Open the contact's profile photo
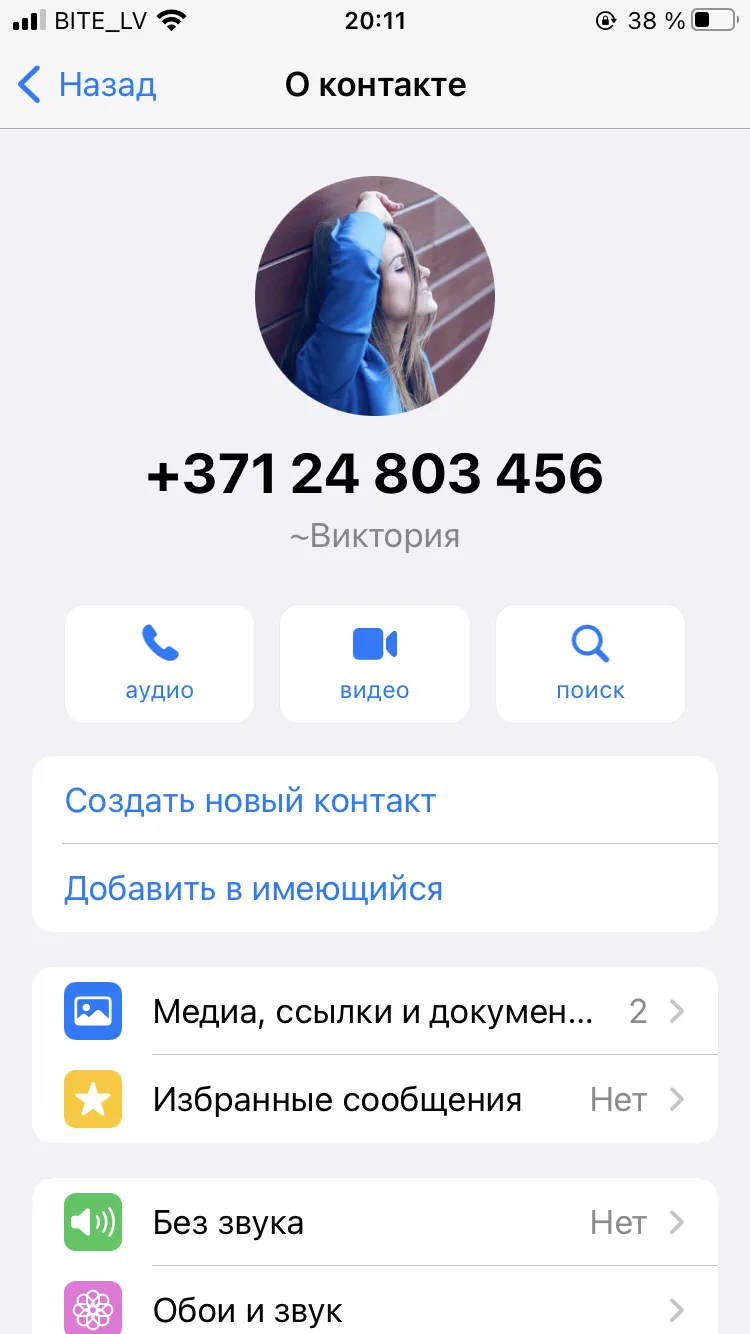 click(375, 296)
